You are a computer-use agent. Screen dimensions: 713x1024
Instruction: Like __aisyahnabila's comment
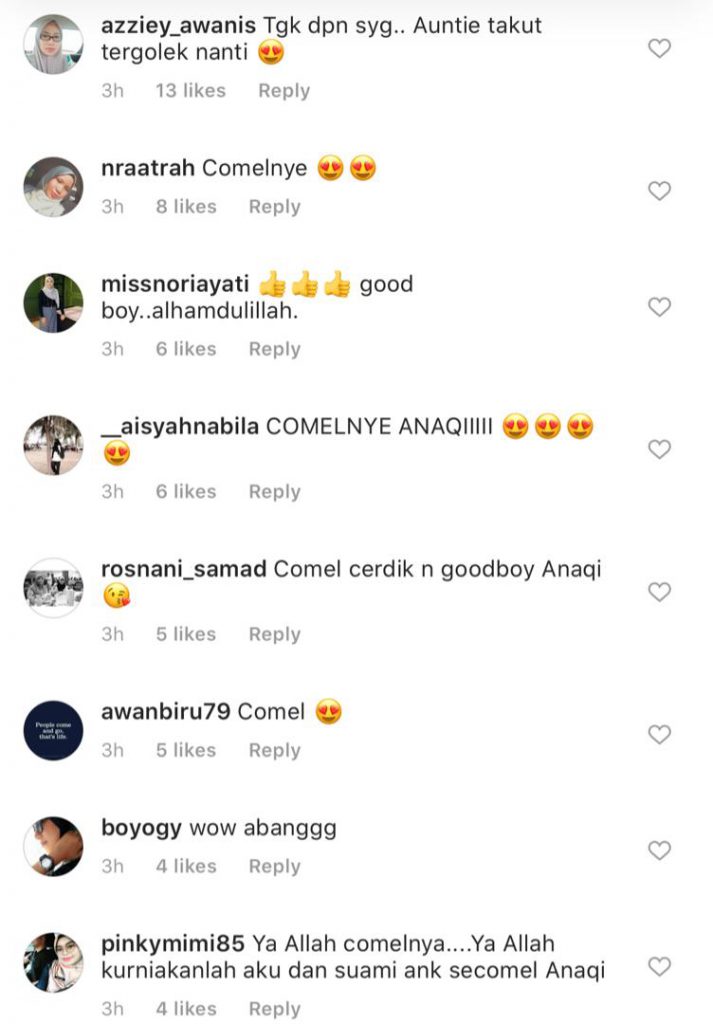coord(660,449)
